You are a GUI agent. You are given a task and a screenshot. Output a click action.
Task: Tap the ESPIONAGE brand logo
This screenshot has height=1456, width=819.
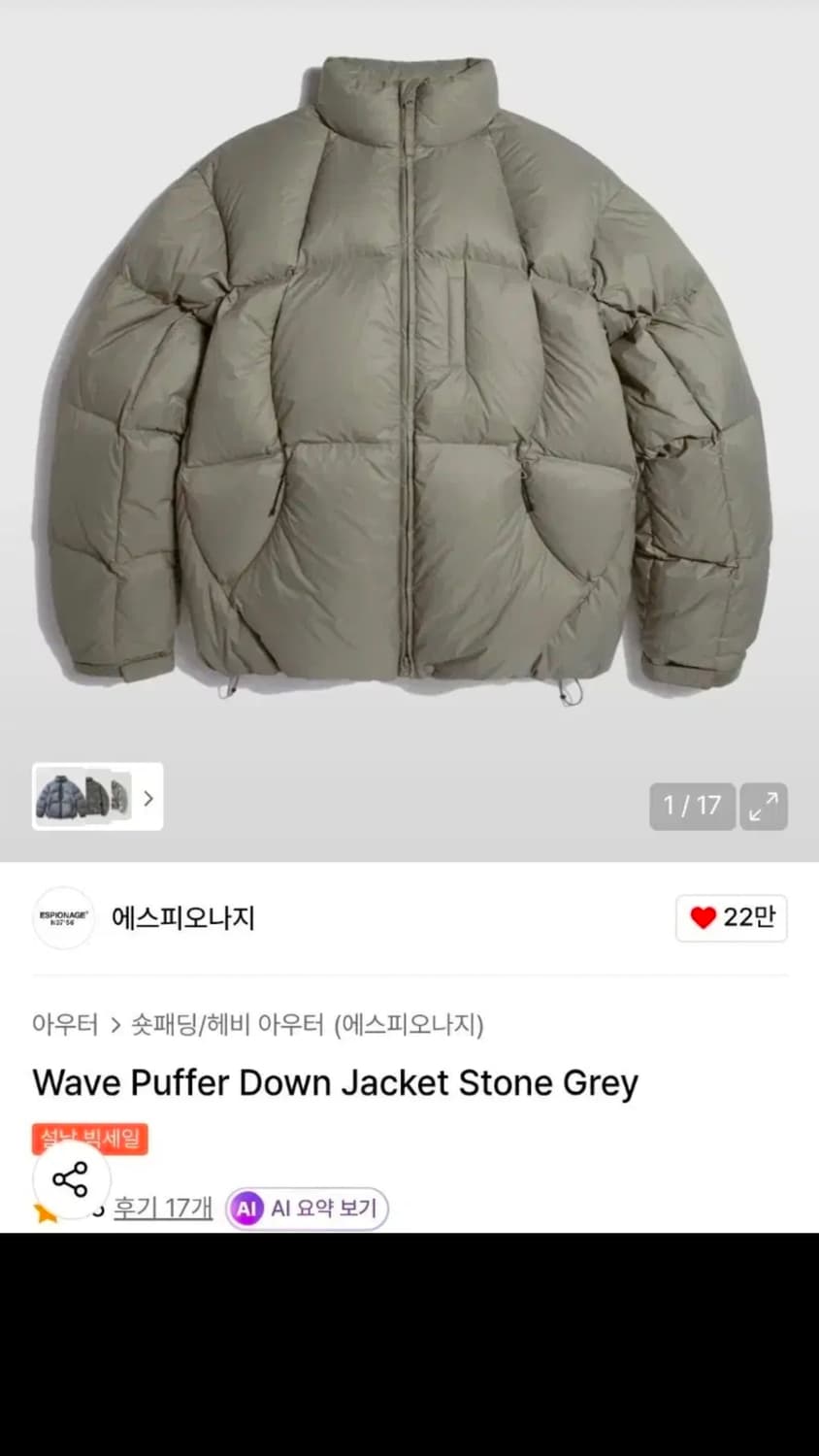coord(62,917)
